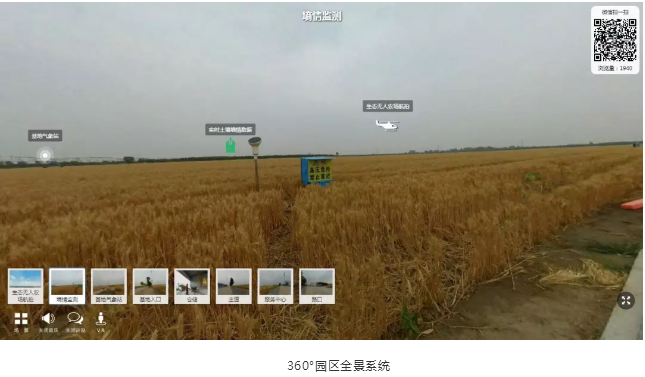The height and width of the screenshot is (377, 645).
Task: View the last scene thumbnail 路口
Action: (x=317, y=286)
